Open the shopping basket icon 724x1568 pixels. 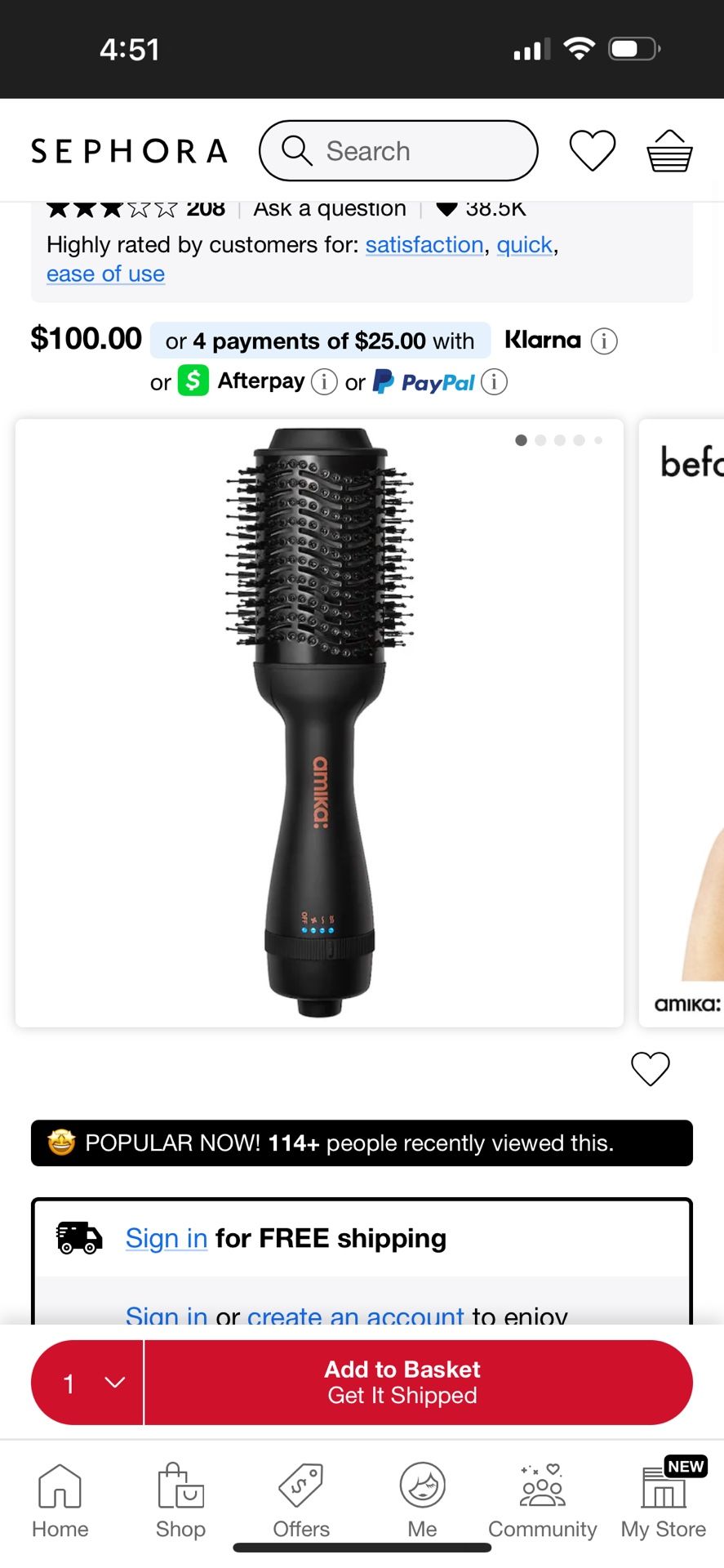click(x=668, y=149)
